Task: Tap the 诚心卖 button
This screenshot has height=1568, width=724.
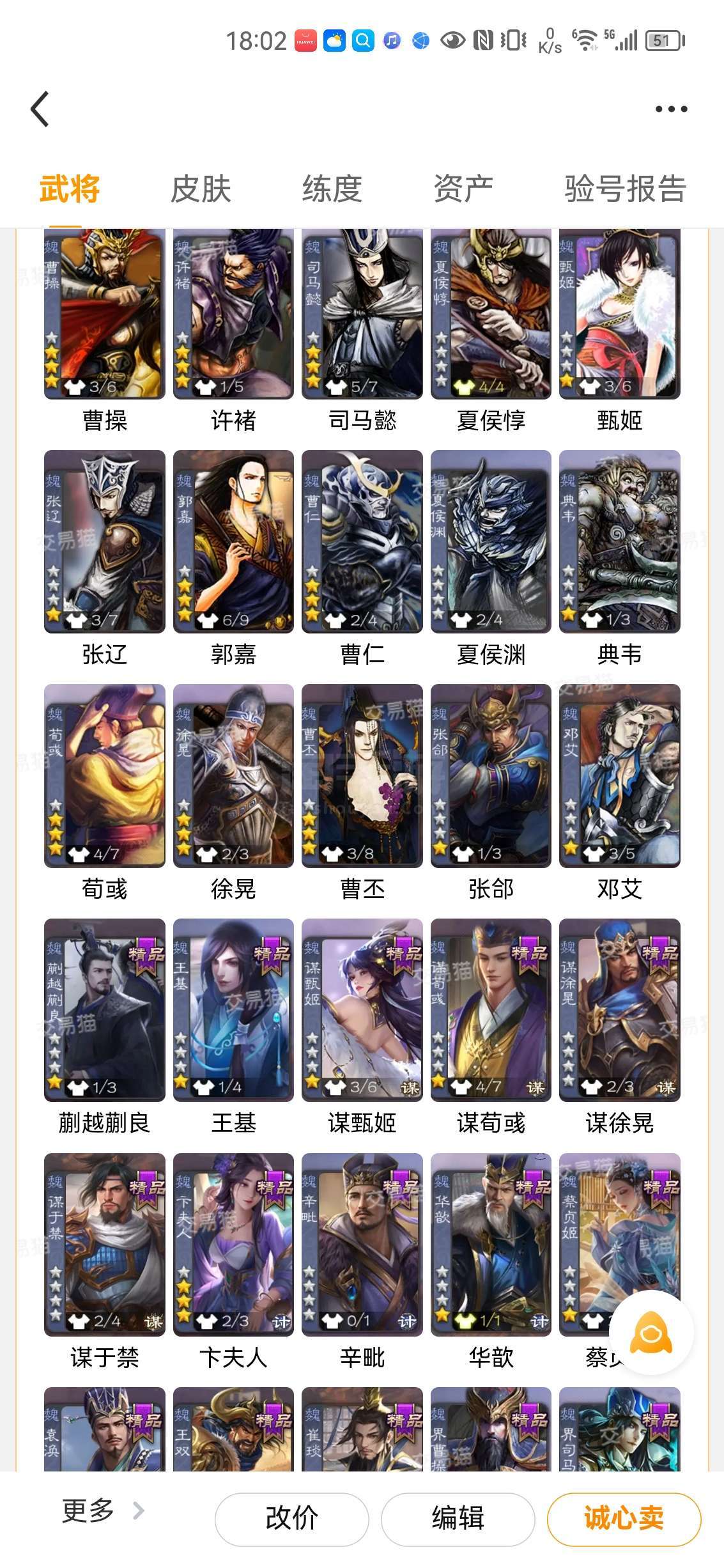Action: click(624, 1519)
